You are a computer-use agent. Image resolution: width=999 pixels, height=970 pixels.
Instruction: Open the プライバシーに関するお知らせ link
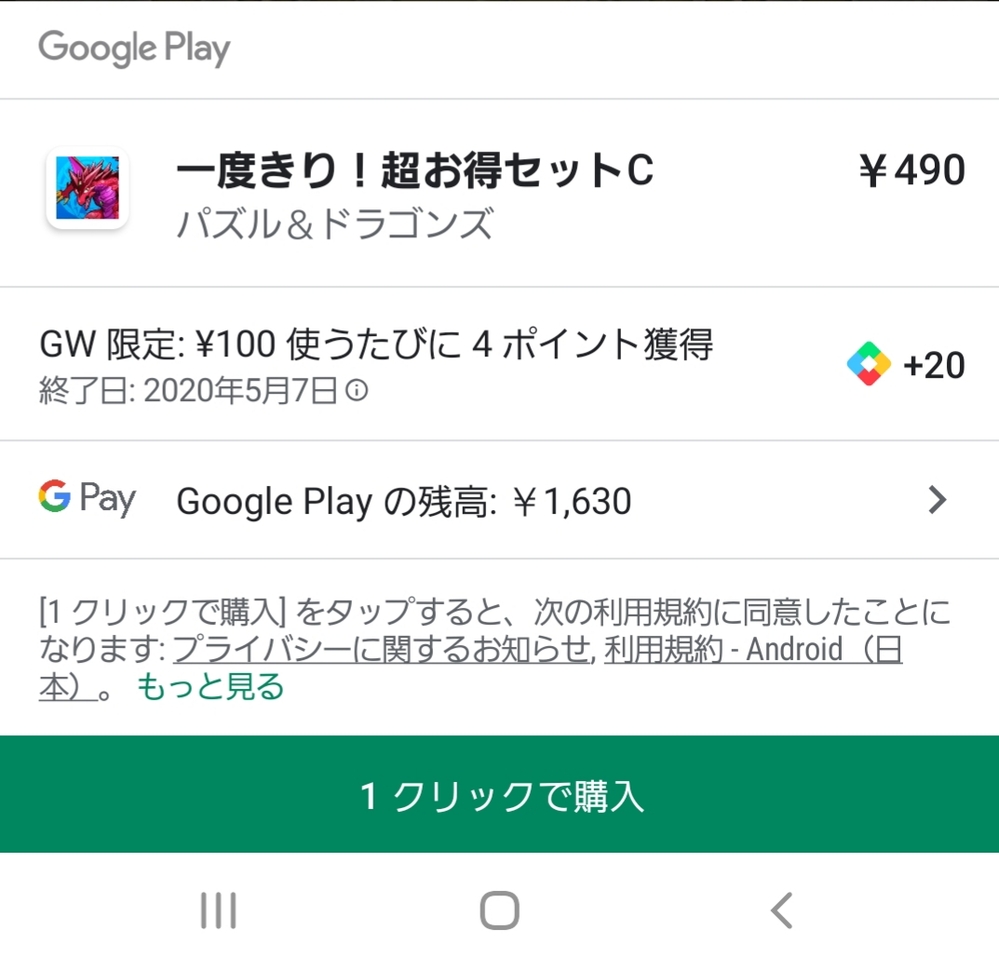tap(384, 650)
